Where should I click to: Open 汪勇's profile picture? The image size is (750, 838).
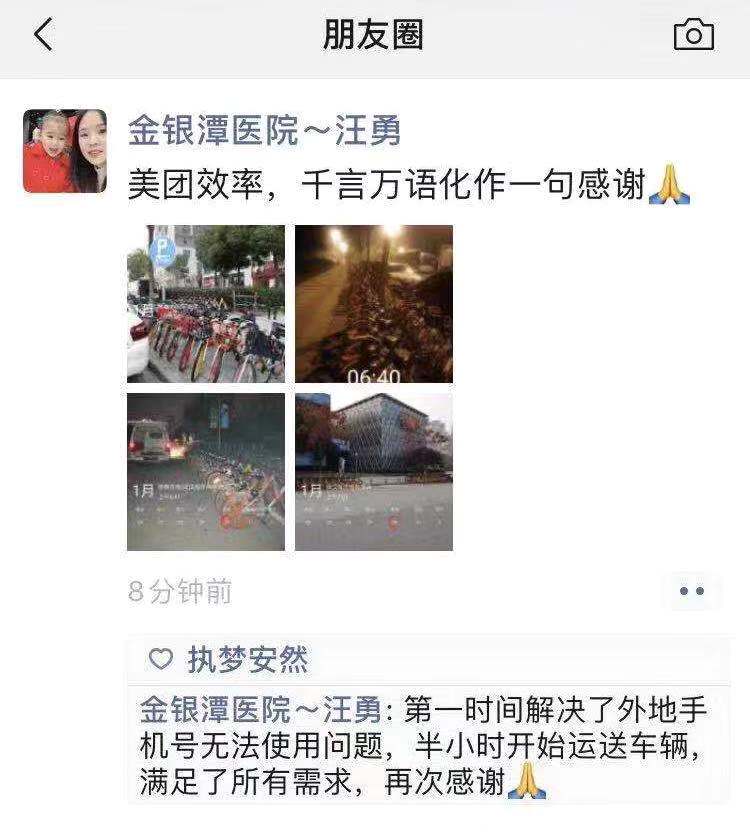click(65, 151)
